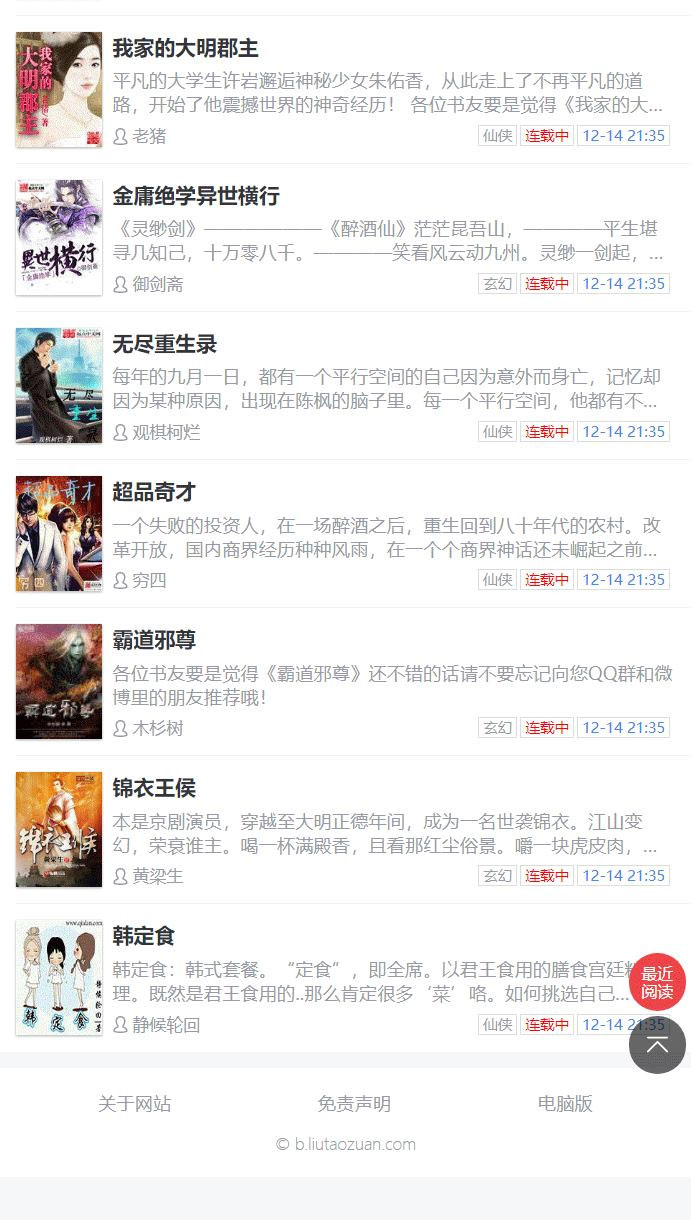691x1220 pixels.
Task: Open the novel 锦衣王侯
Action: coord(154,788)
